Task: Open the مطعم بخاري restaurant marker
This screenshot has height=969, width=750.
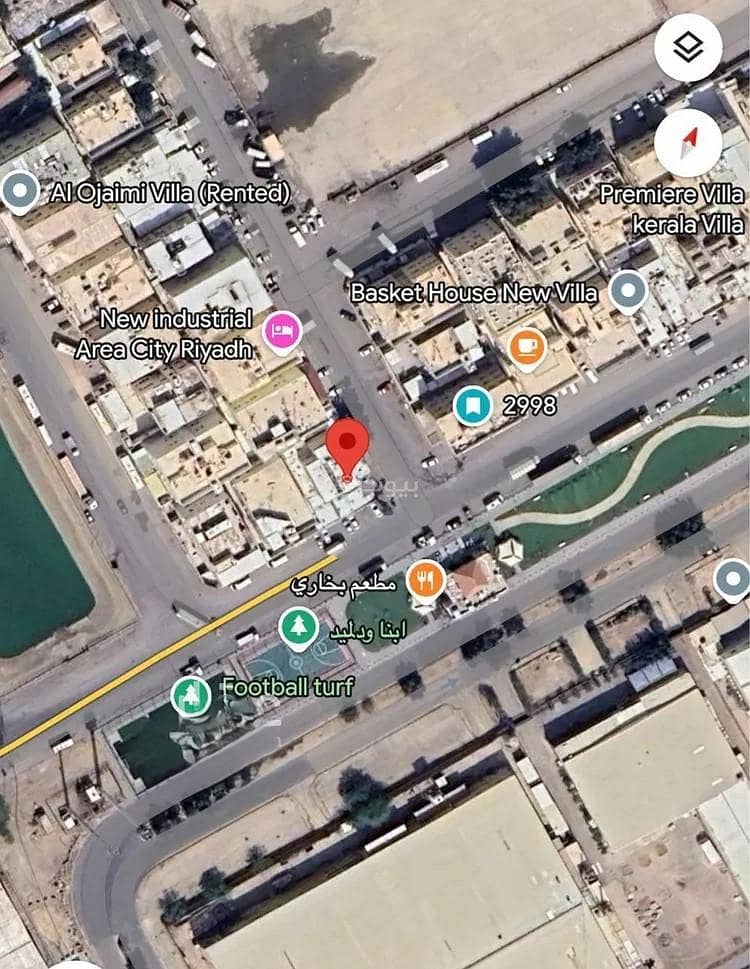Action: 427,578
